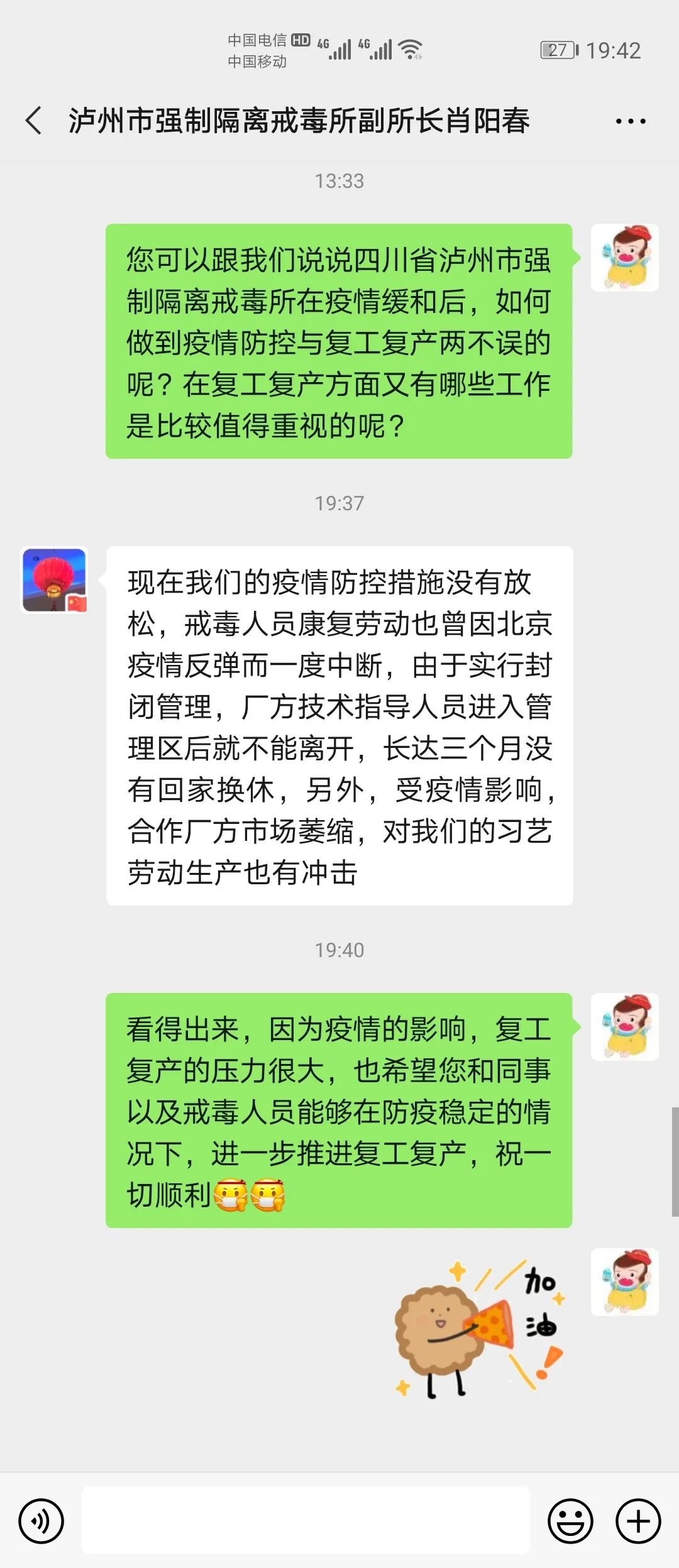Tap the message text input field
Screen dimensions: 679x1568
(x=306, y=1520)
